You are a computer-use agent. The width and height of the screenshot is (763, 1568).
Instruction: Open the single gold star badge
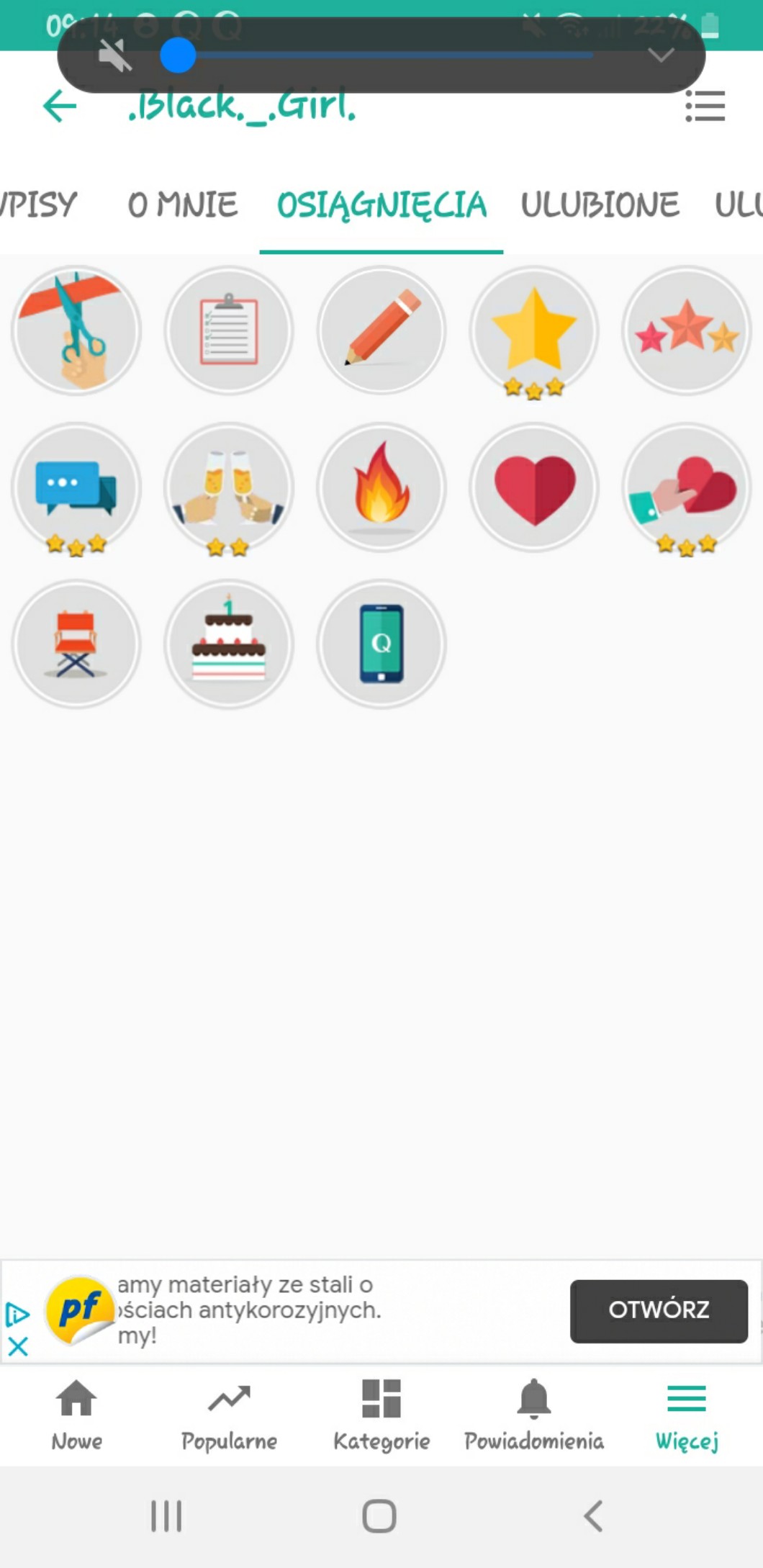(x=534, y=330)
